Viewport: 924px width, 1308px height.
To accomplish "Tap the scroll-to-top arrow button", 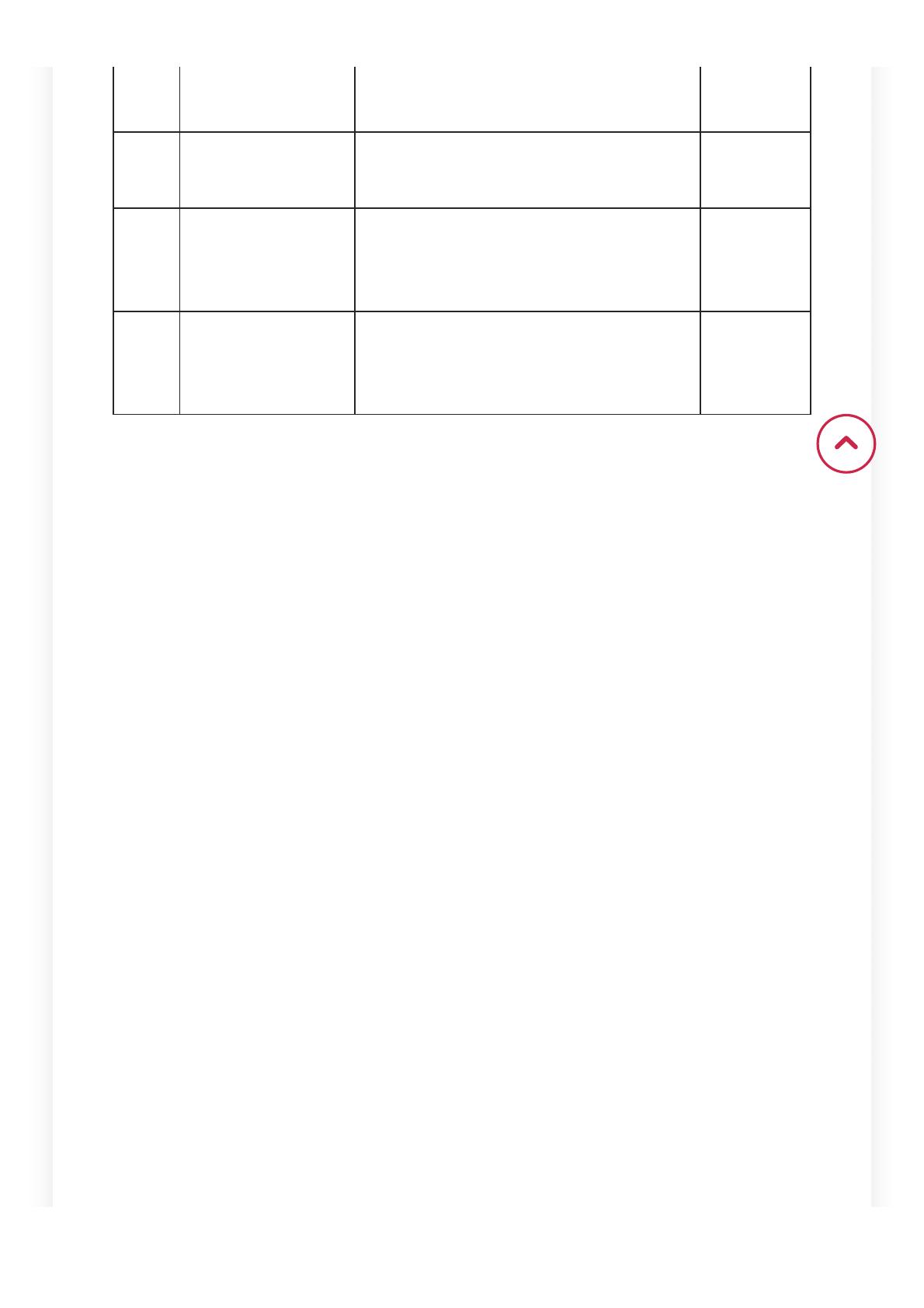I will coord(846,444).
